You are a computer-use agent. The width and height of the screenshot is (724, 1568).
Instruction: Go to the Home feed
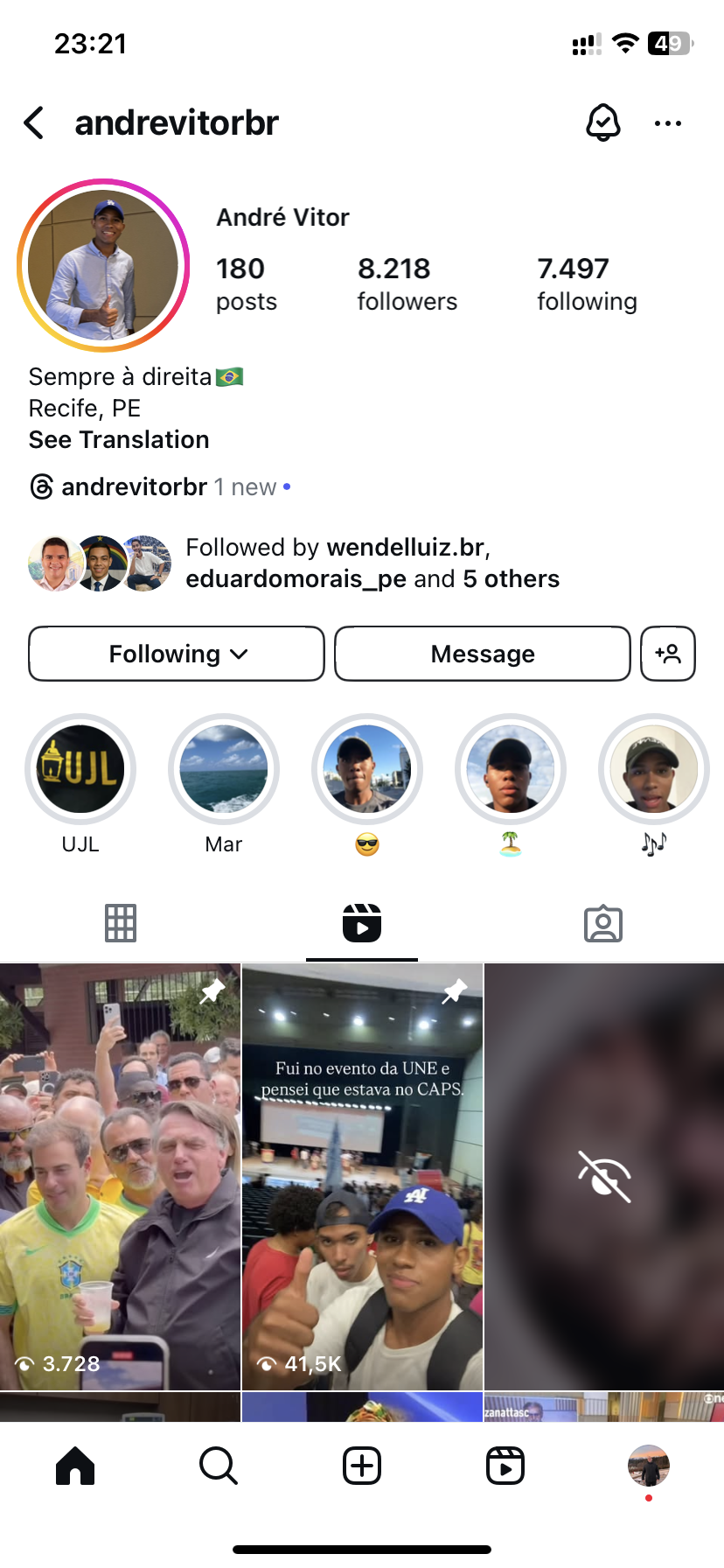(x=75, y=1466)
